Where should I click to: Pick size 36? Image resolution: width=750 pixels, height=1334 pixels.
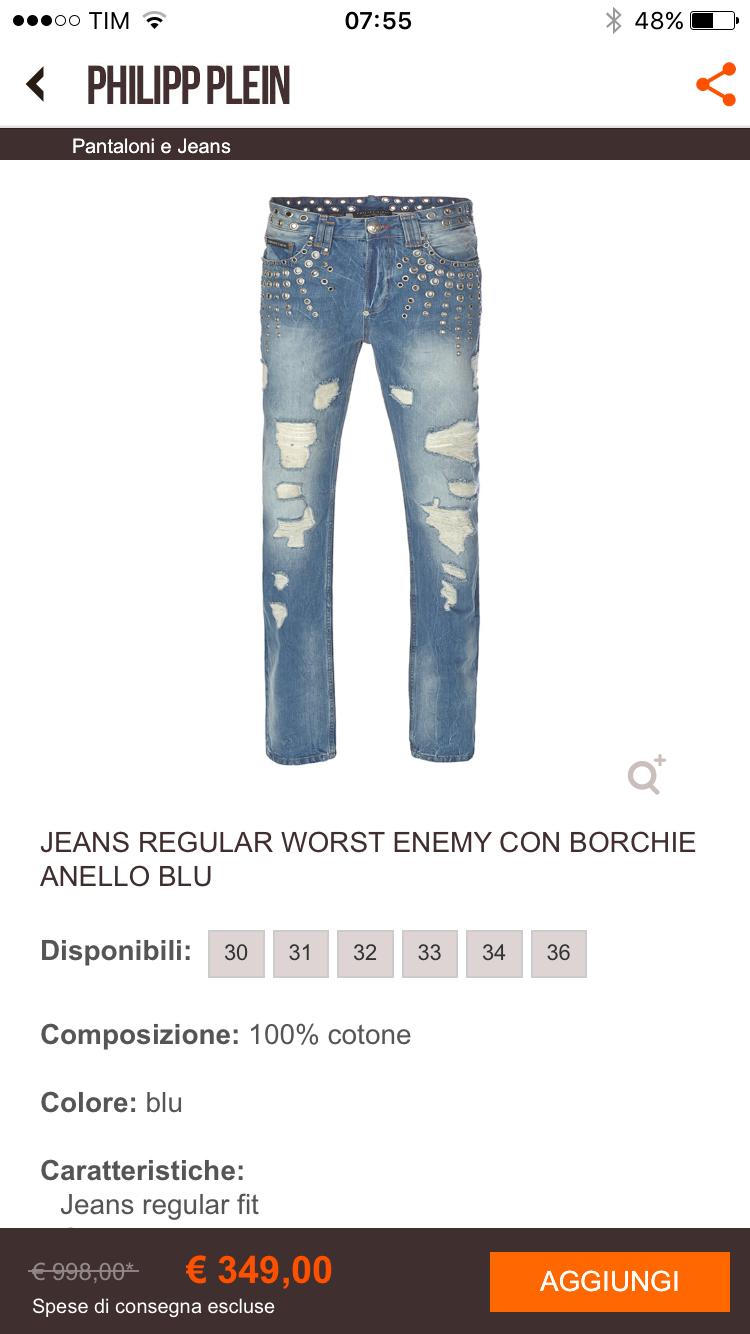click(558, 953)
